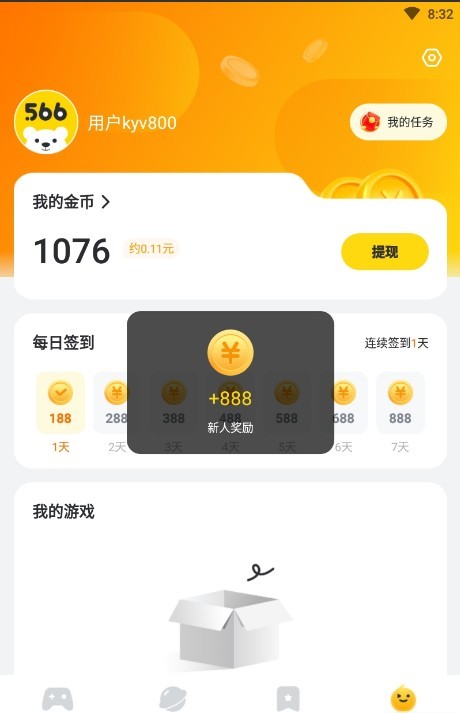This screenshot has width=460, height=713.
Task: Open 我的金币 details
Action: (x=71, y=201)
